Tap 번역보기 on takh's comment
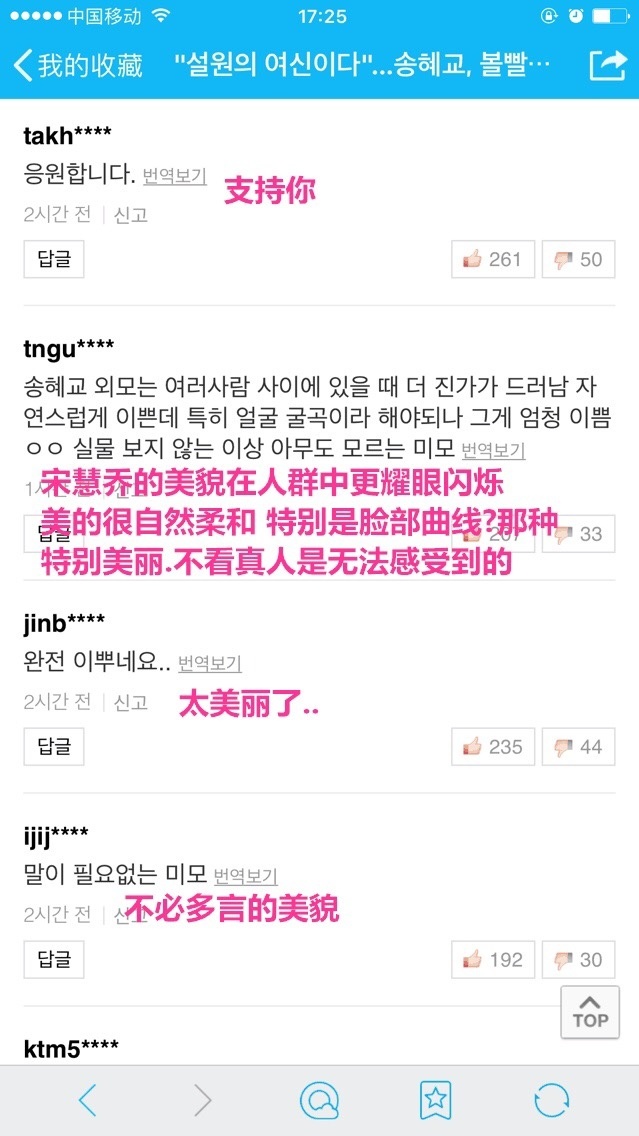639x1136 pixels. 174,176
